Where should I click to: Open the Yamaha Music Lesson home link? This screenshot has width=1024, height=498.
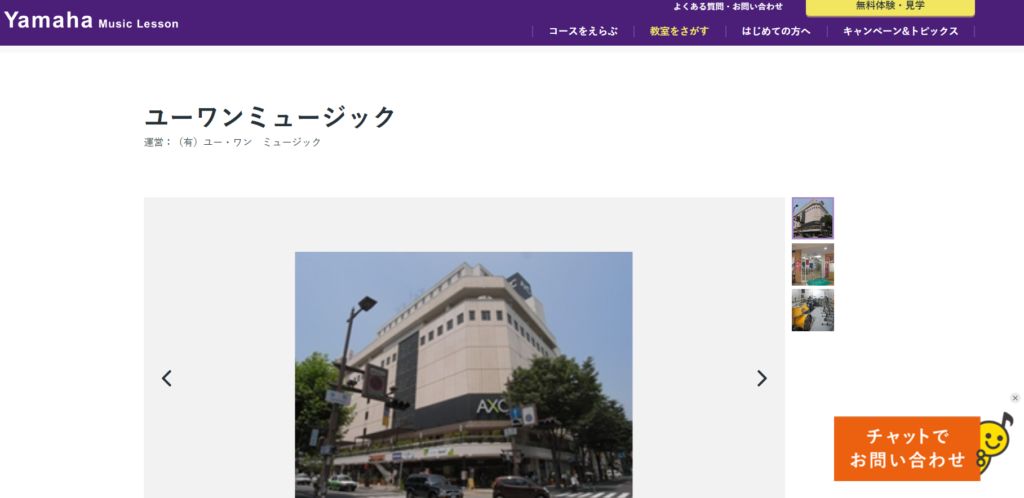(x=90, y=21)
